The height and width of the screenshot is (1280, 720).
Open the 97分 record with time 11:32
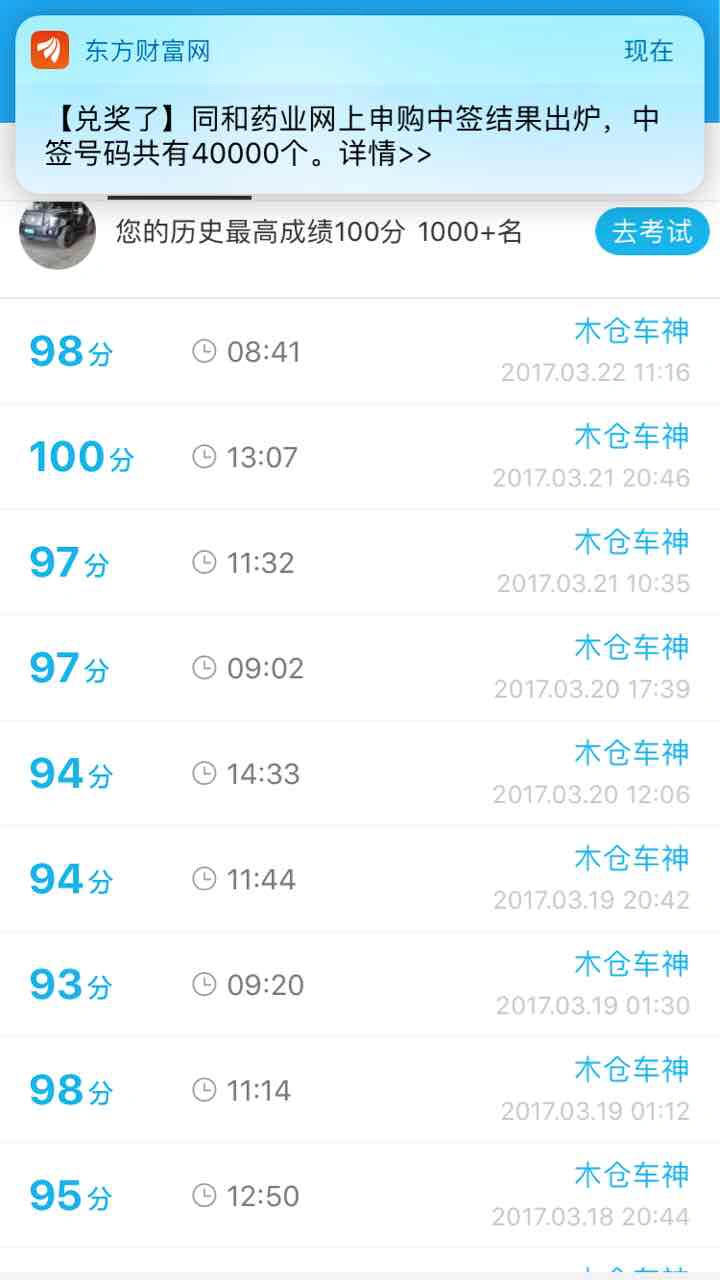point(360,563)
